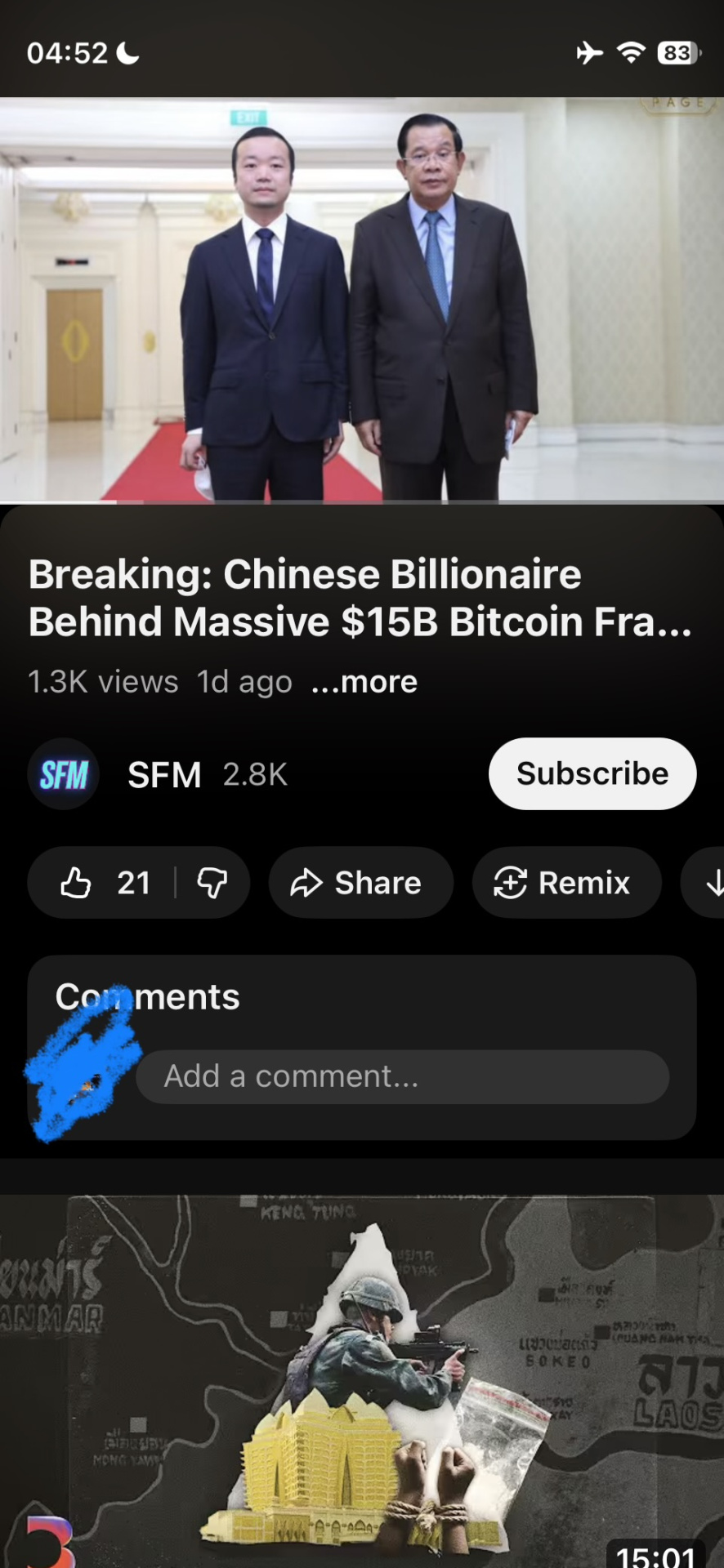Share this video
724x1568 pixels.
[360, 883]
